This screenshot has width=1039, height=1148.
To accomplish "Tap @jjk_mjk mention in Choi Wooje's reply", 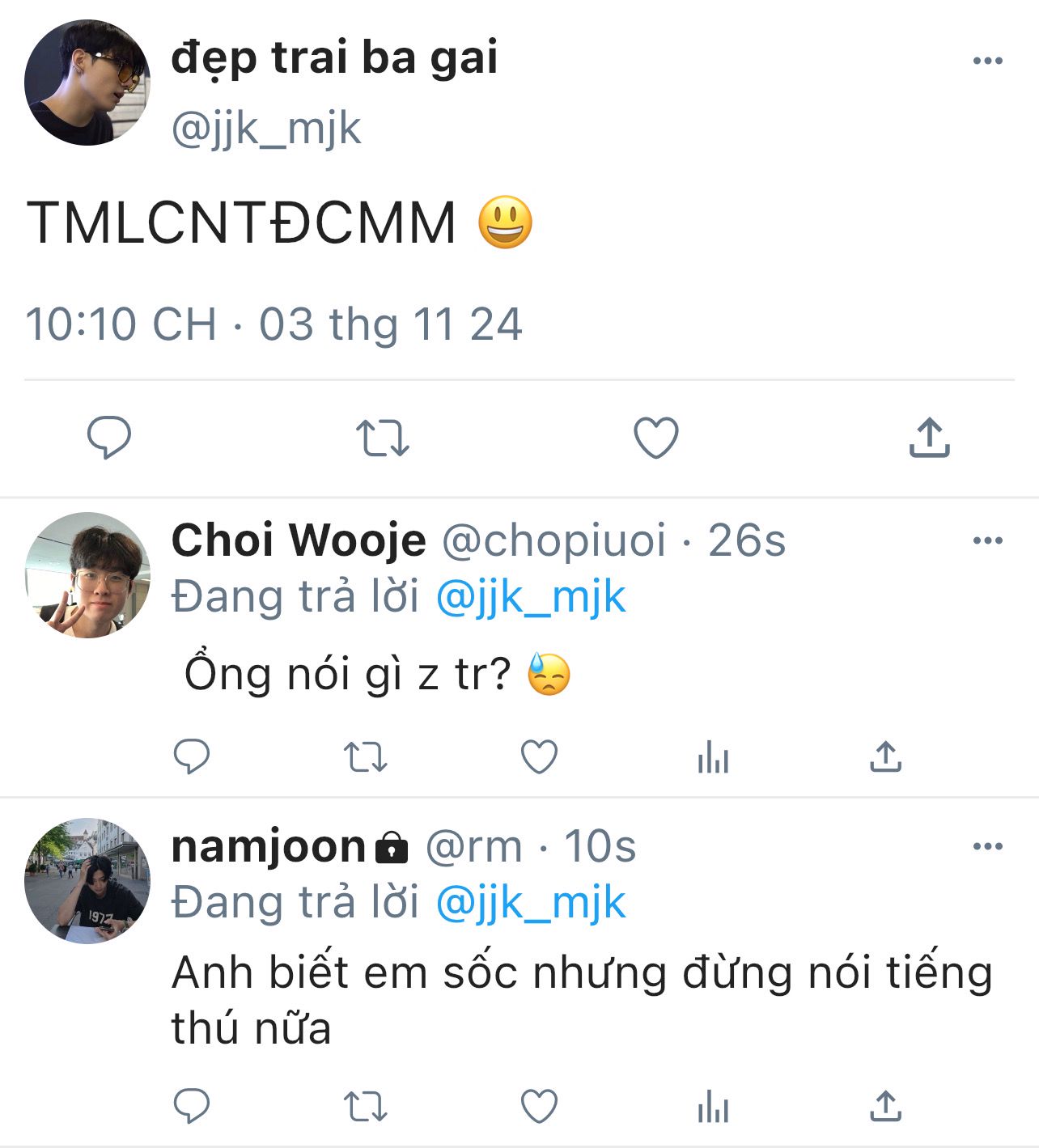I will point(531,598).
